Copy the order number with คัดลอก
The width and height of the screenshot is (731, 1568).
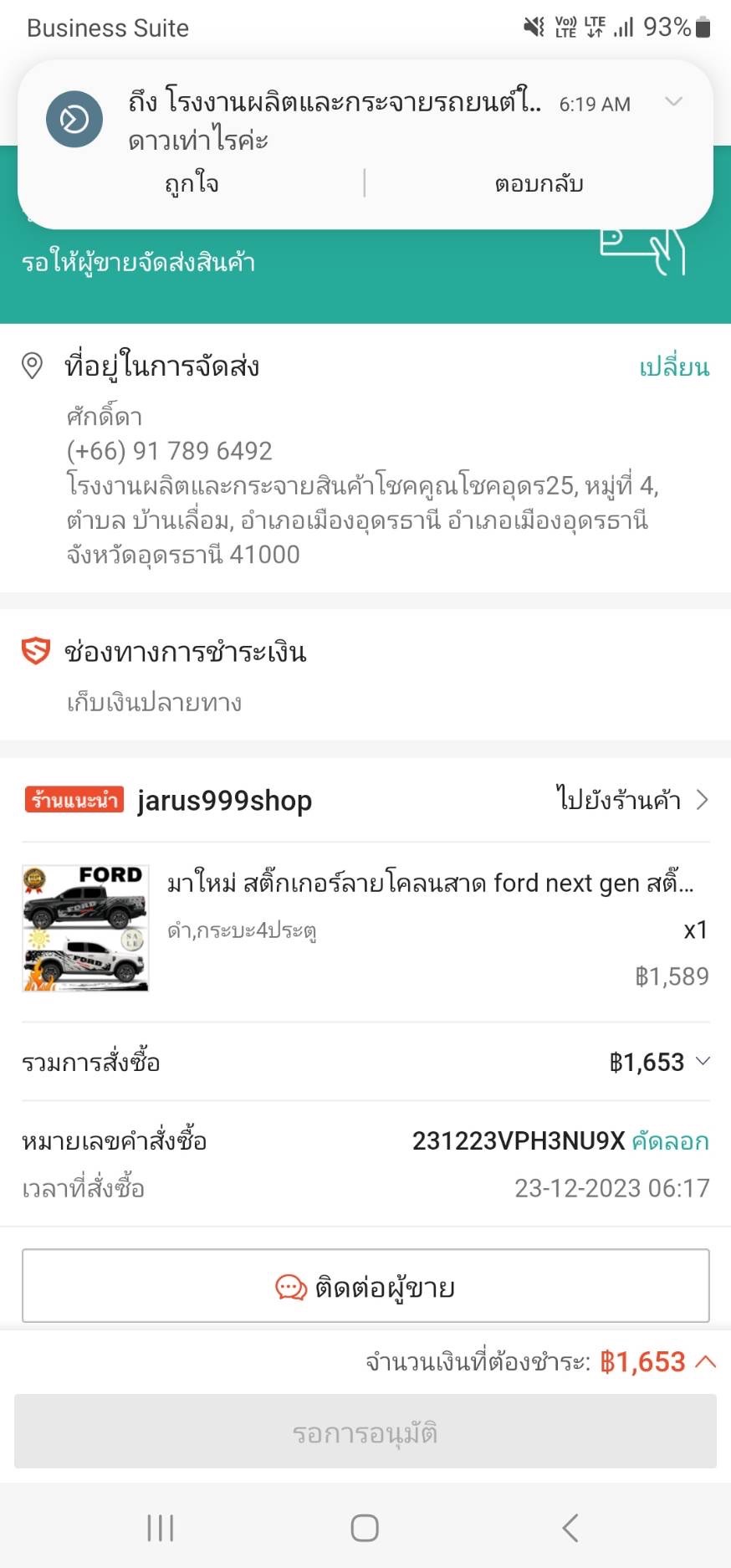[x=670, y=1141]
